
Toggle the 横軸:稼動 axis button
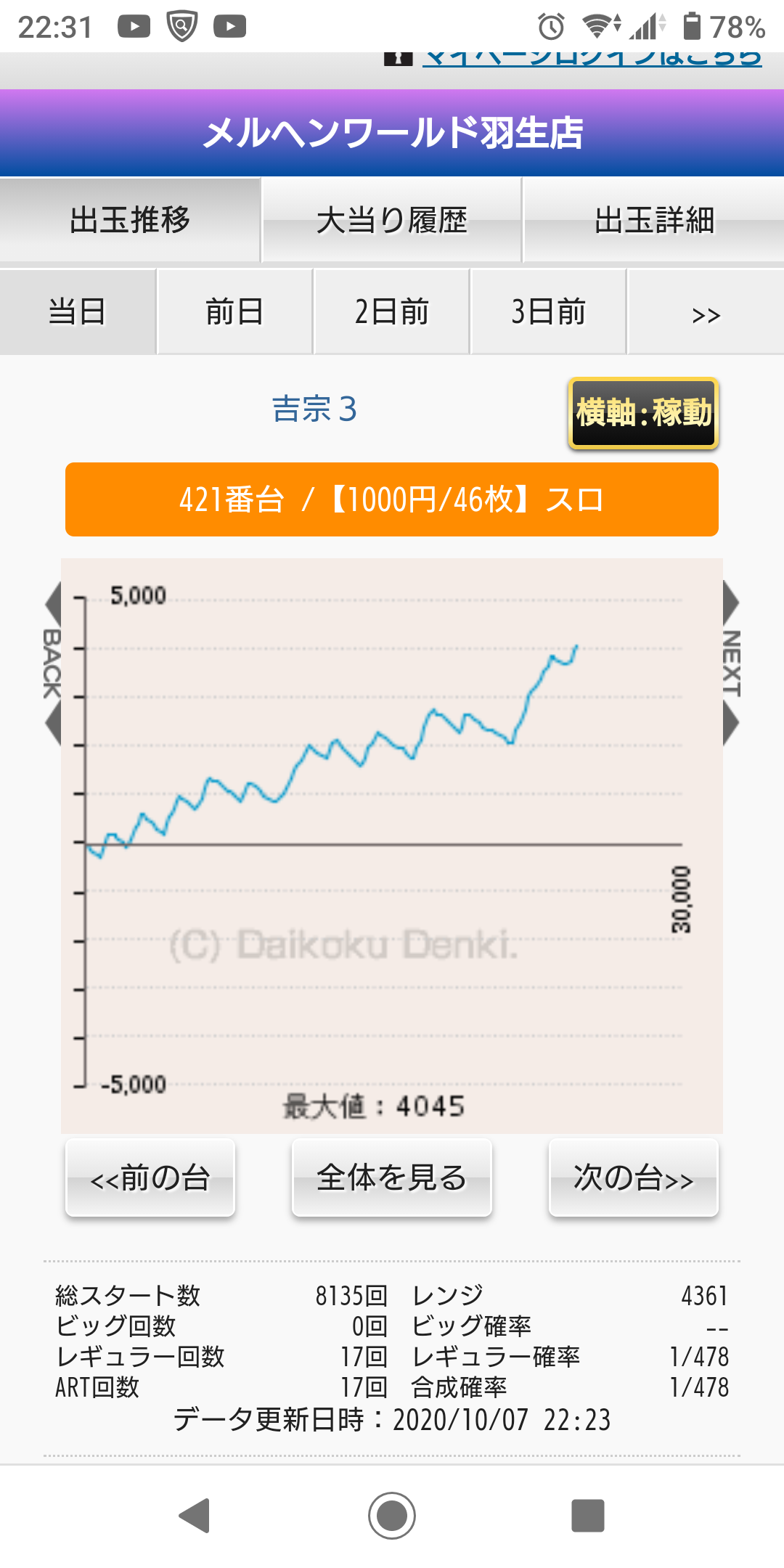click(x=643, y=412)
